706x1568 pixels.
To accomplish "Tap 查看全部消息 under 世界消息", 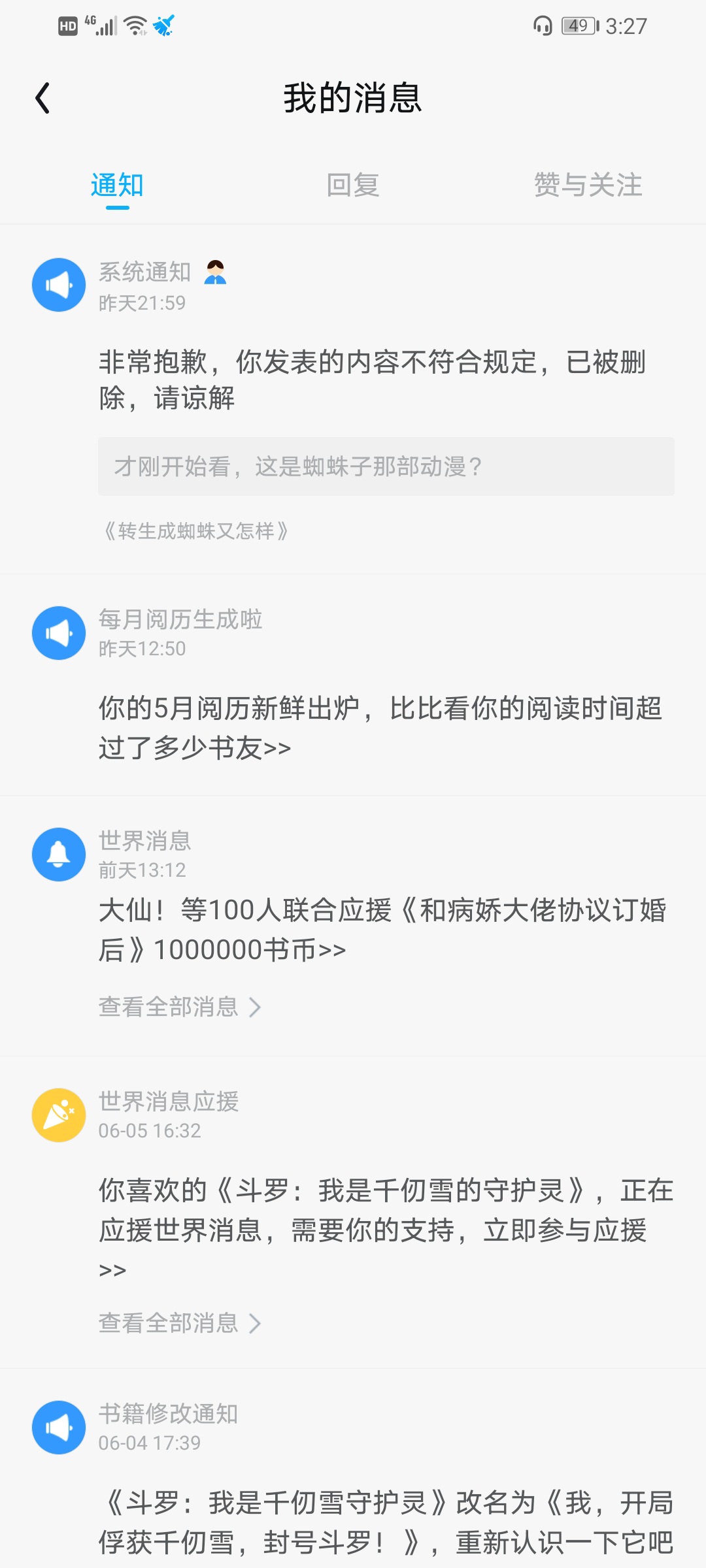I will (180, 1007).
